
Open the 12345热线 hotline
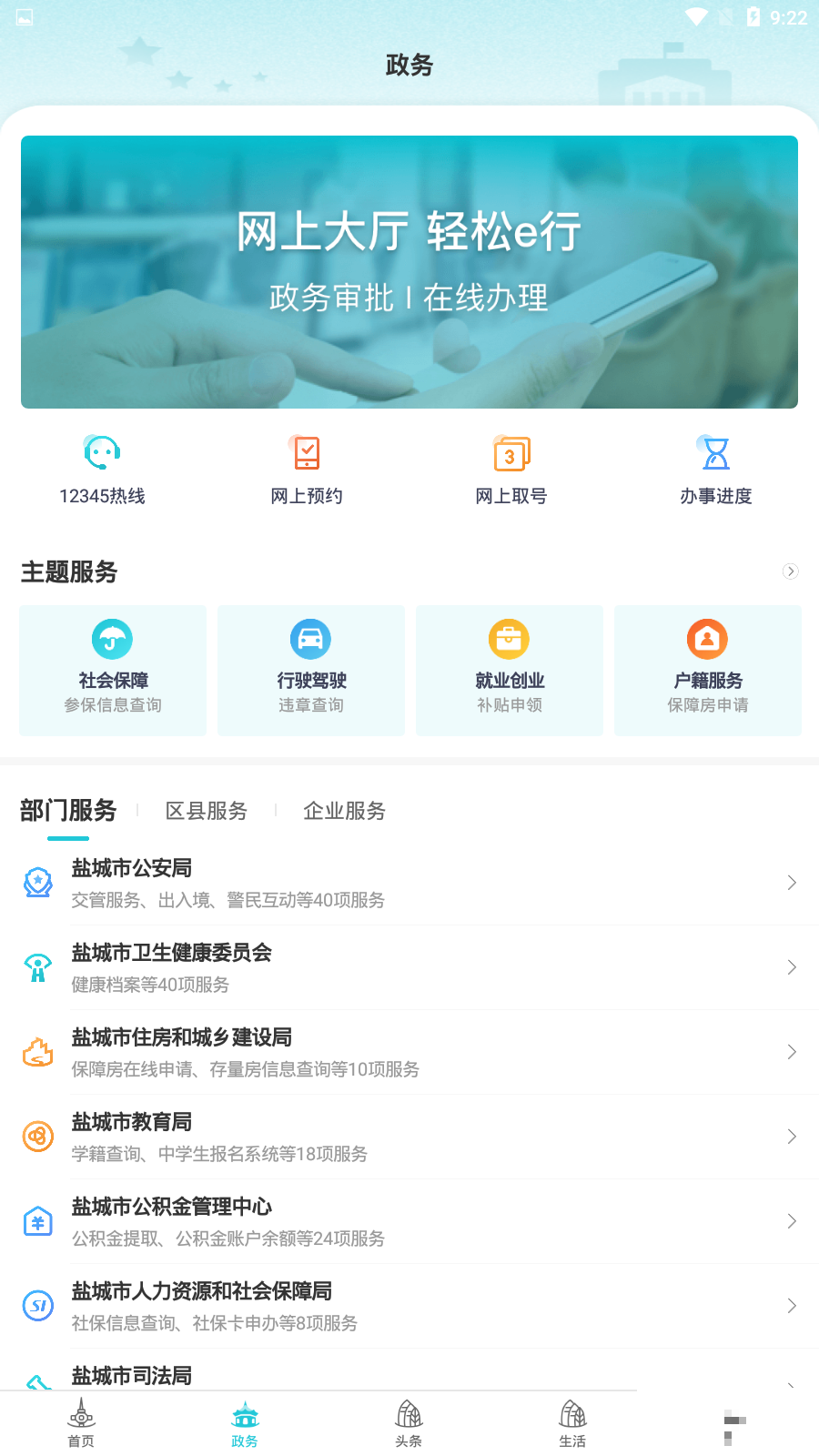point(102,470)
